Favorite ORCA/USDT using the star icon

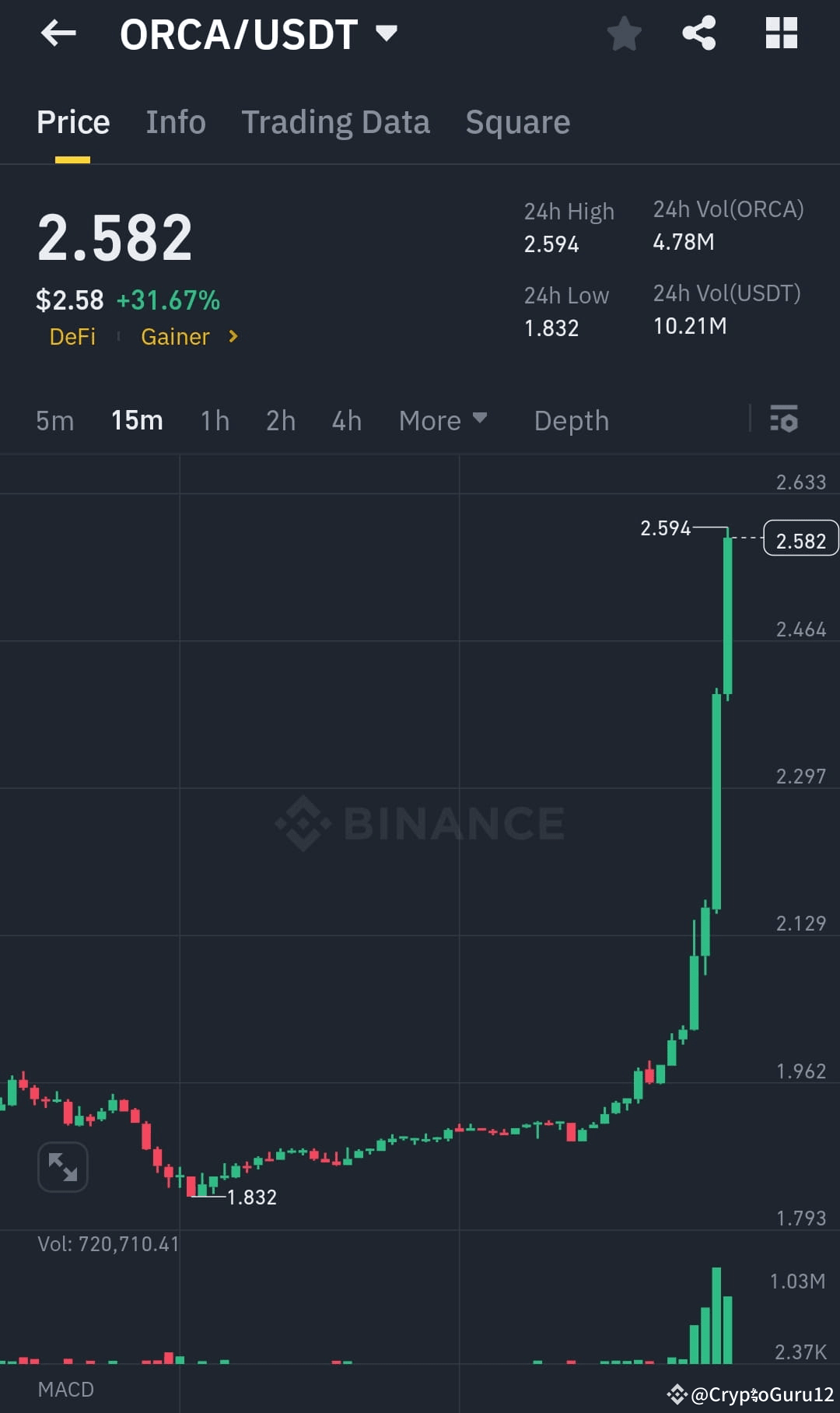pos(625,33)
